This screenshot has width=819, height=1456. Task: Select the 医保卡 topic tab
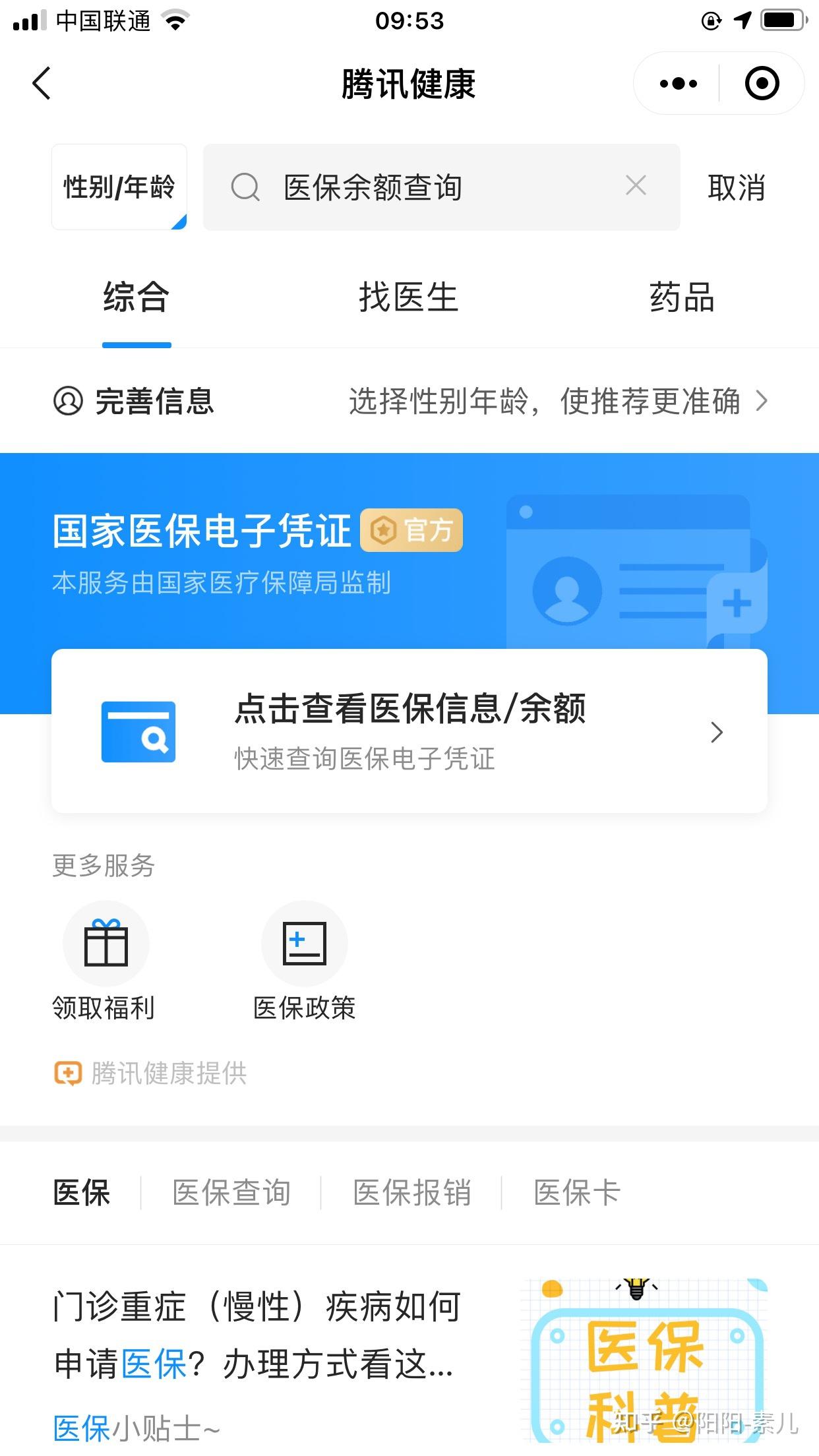[577, 1193]
